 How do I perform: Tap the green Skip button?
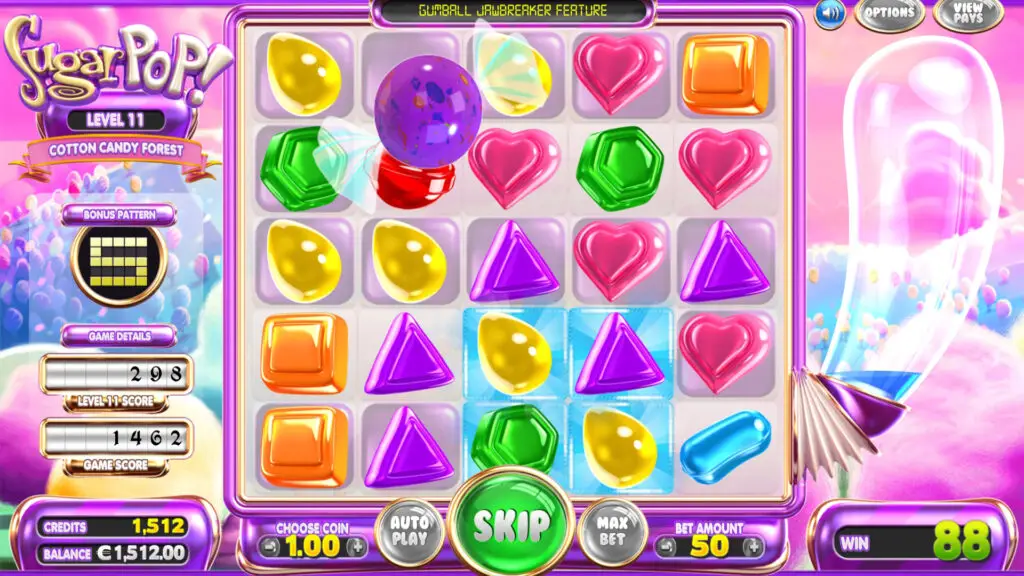(x=511, y=523)
